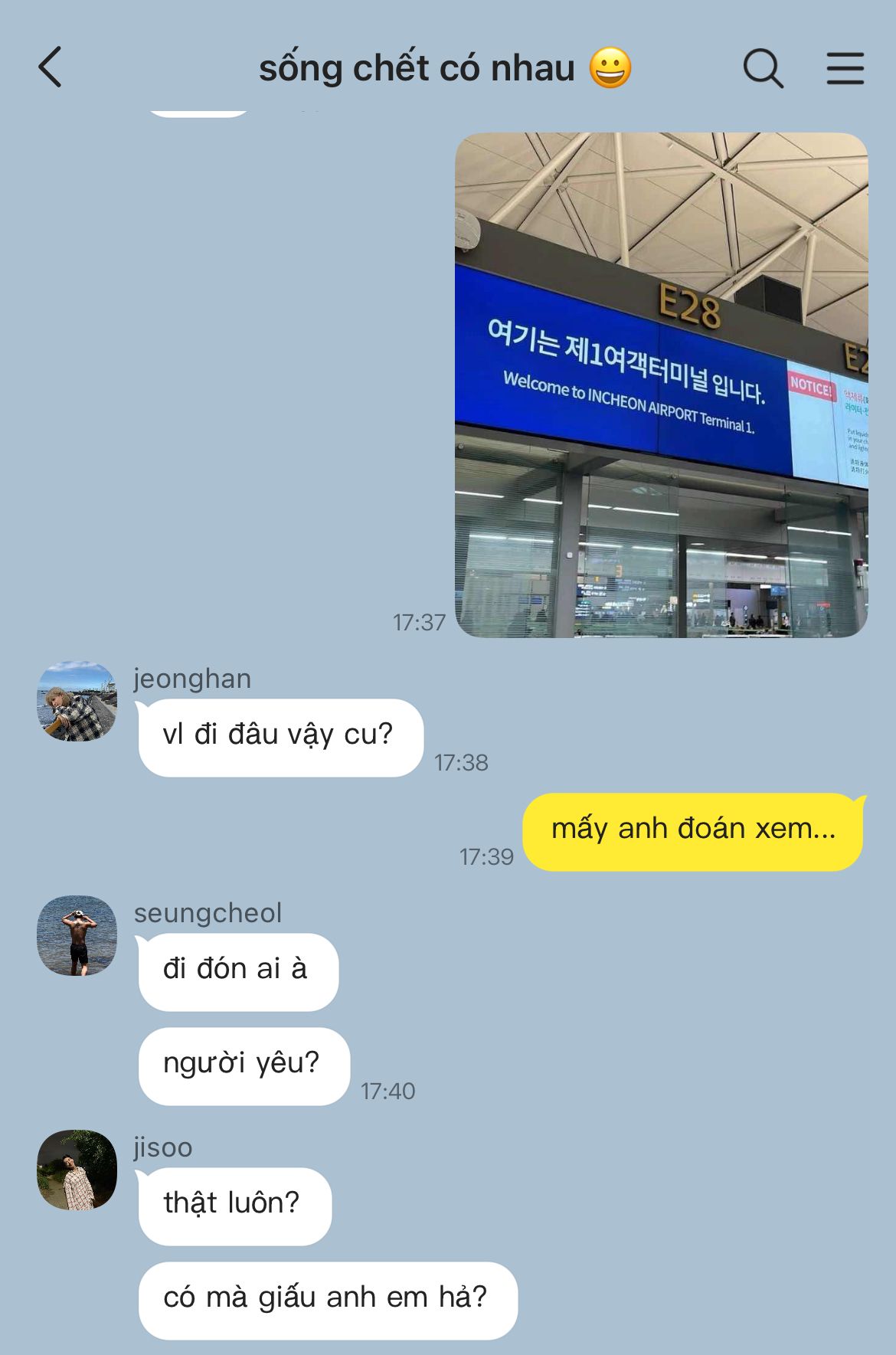View seungcheol's profile picture
This screenshot has width=896, height=1355.
click(77, 935)
